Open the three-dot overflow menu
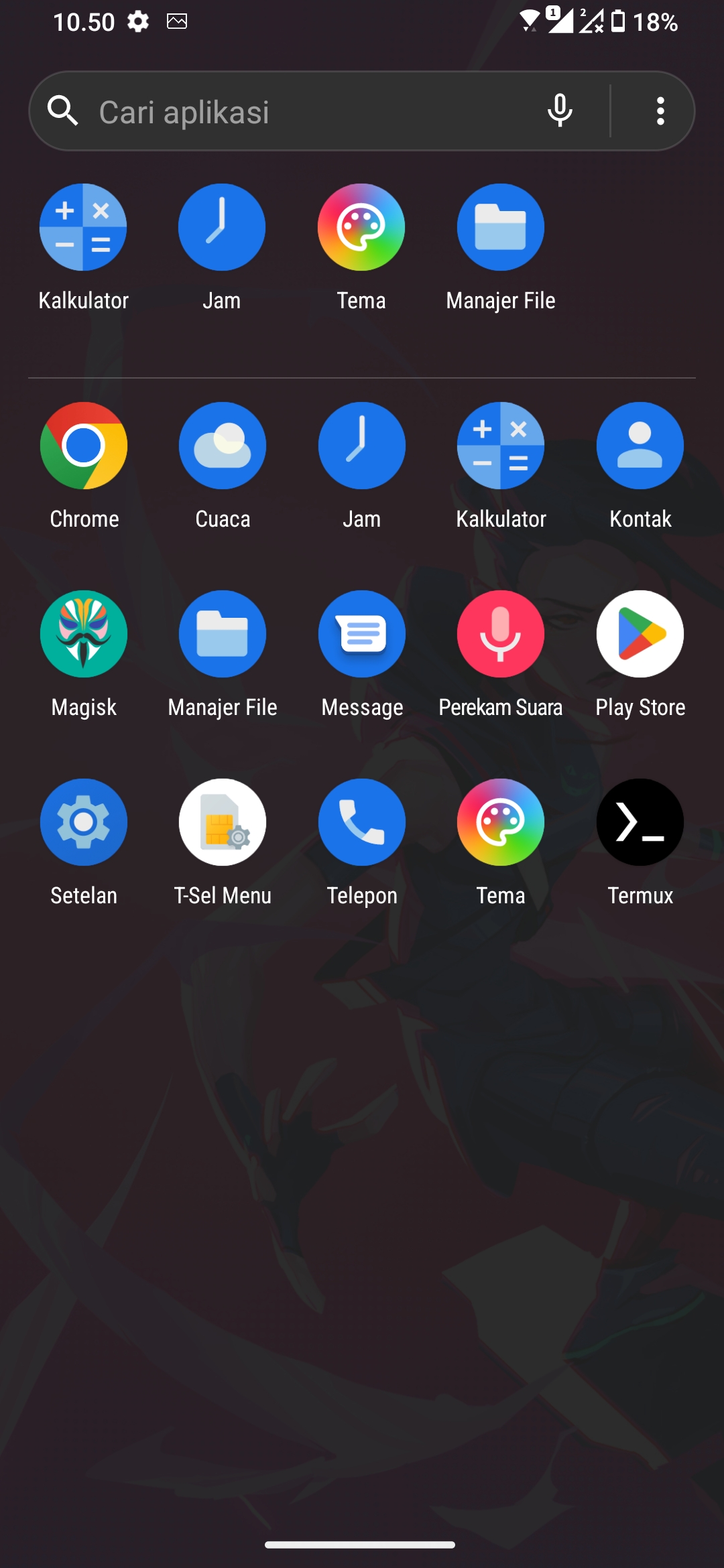 (x=660, y=111)
